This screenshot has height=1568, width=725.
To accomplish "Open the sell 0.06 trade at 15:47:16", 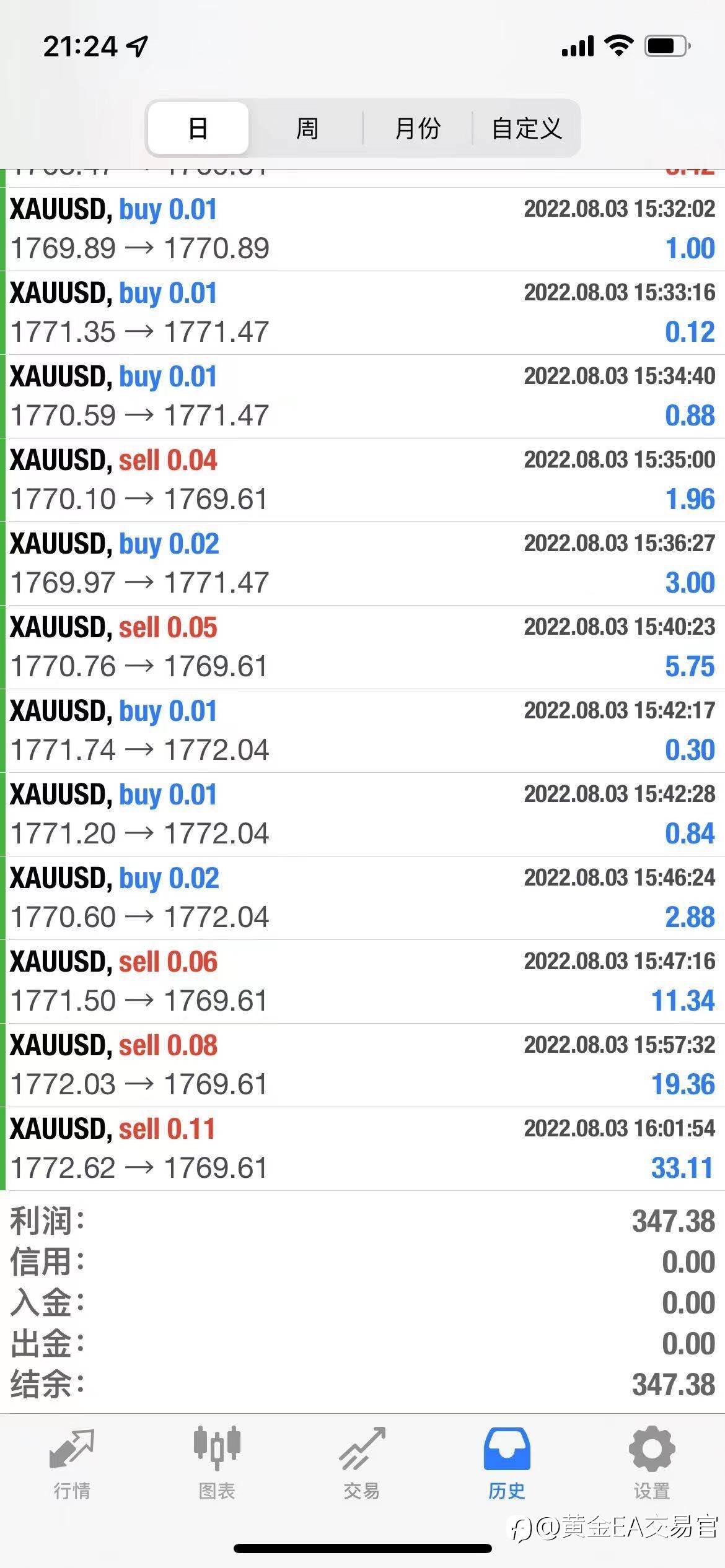I will (362, 982).
